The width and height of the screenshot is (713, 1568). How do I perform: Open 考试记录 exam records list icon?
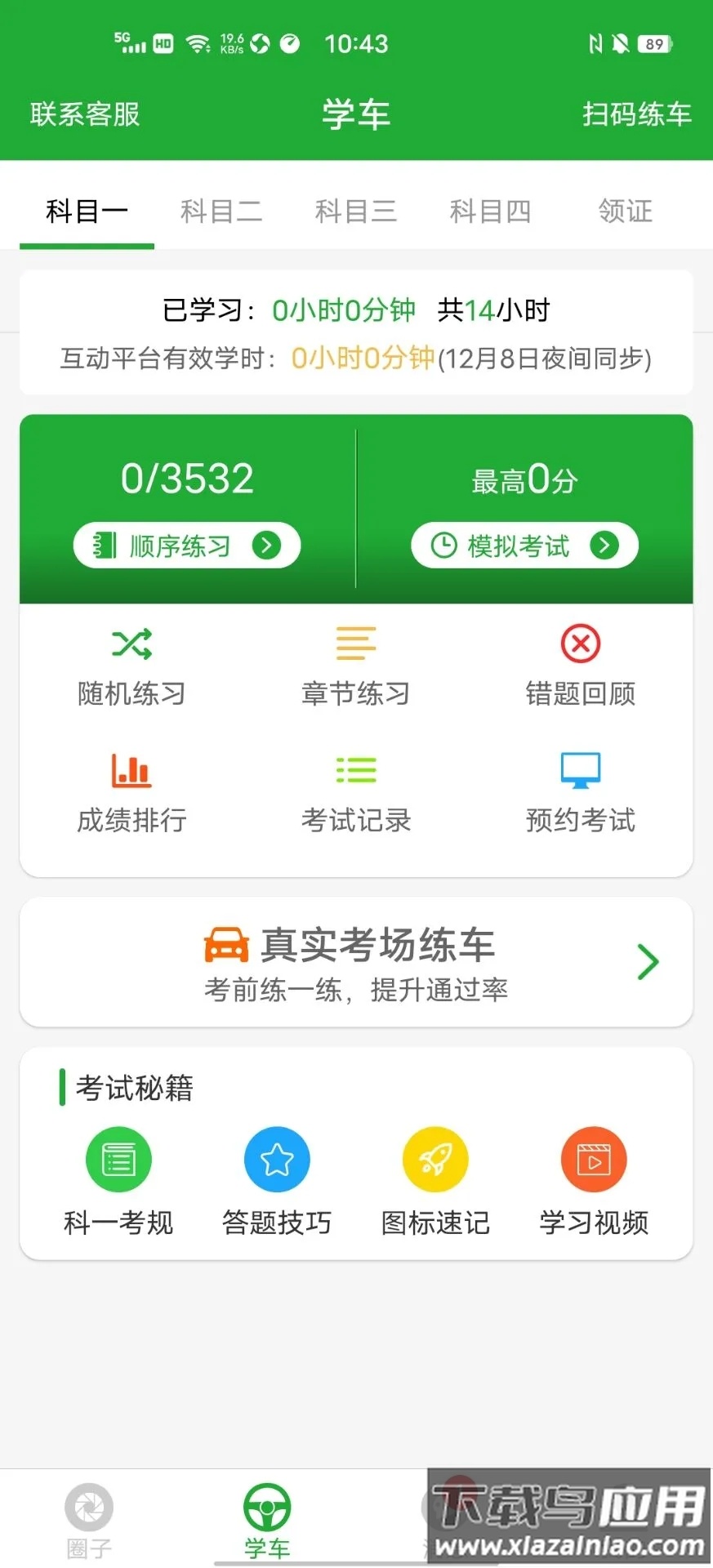[x=355, y=770]
